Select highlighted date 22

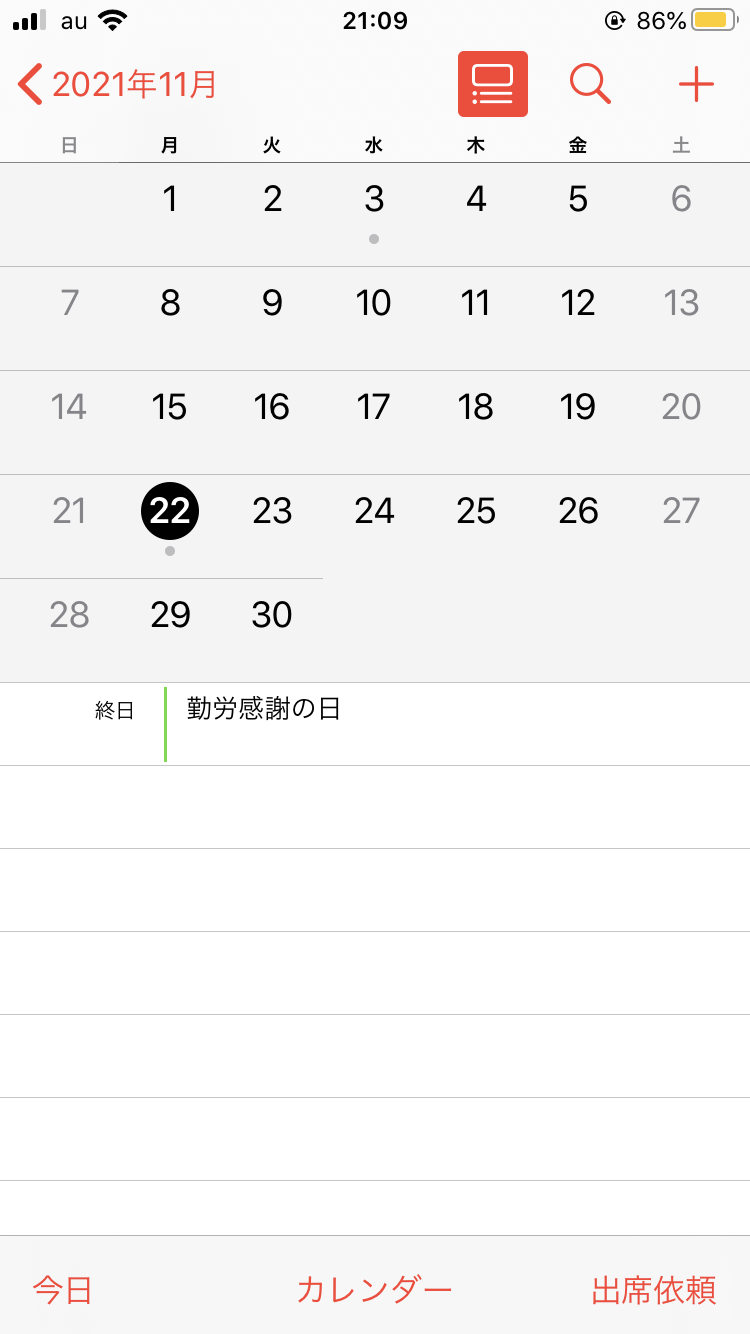[170, 511]
